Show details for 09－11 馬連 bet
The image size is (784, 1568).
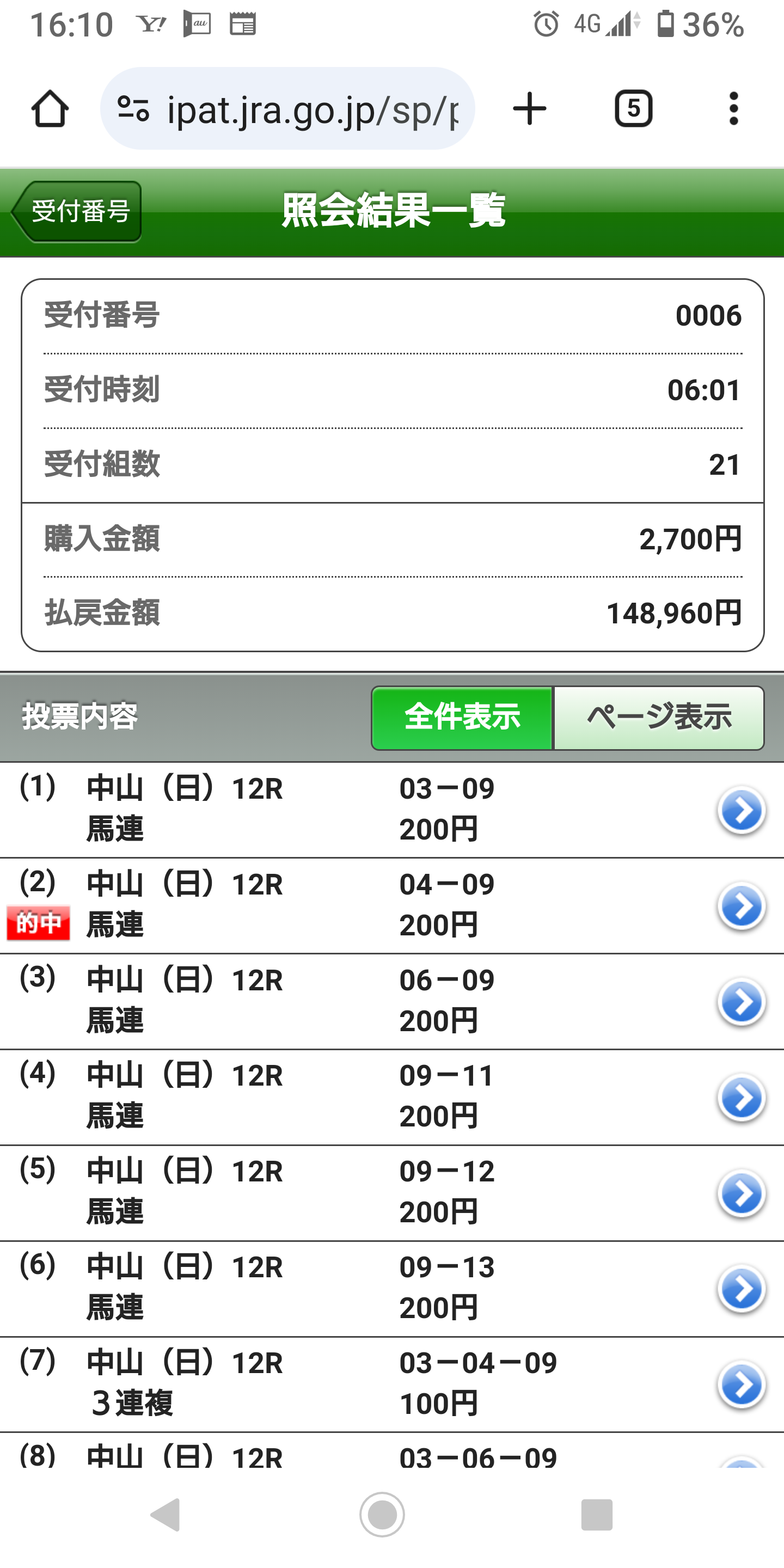[x=741, y=1098]
